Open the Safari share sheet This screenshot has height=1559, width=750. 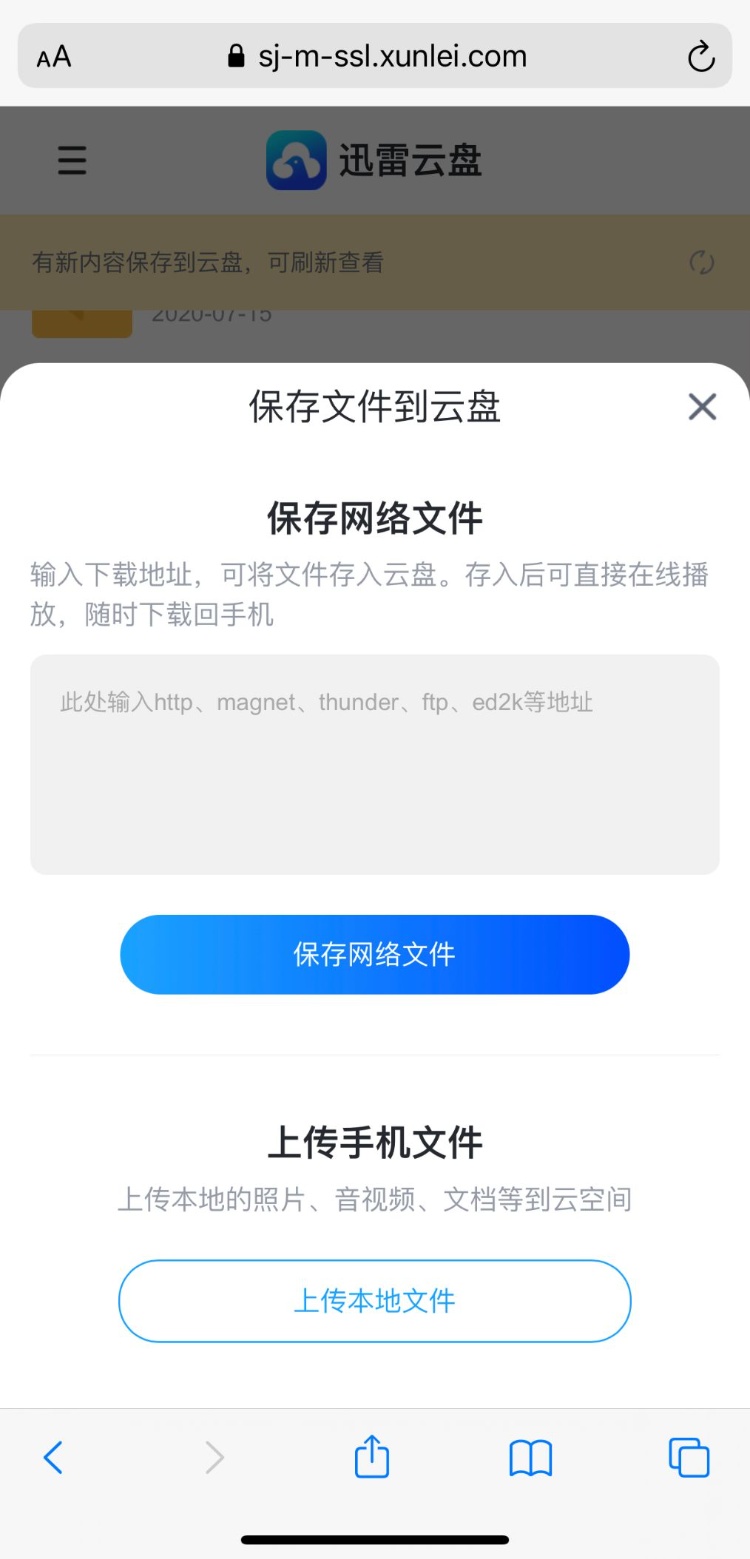371,1457
